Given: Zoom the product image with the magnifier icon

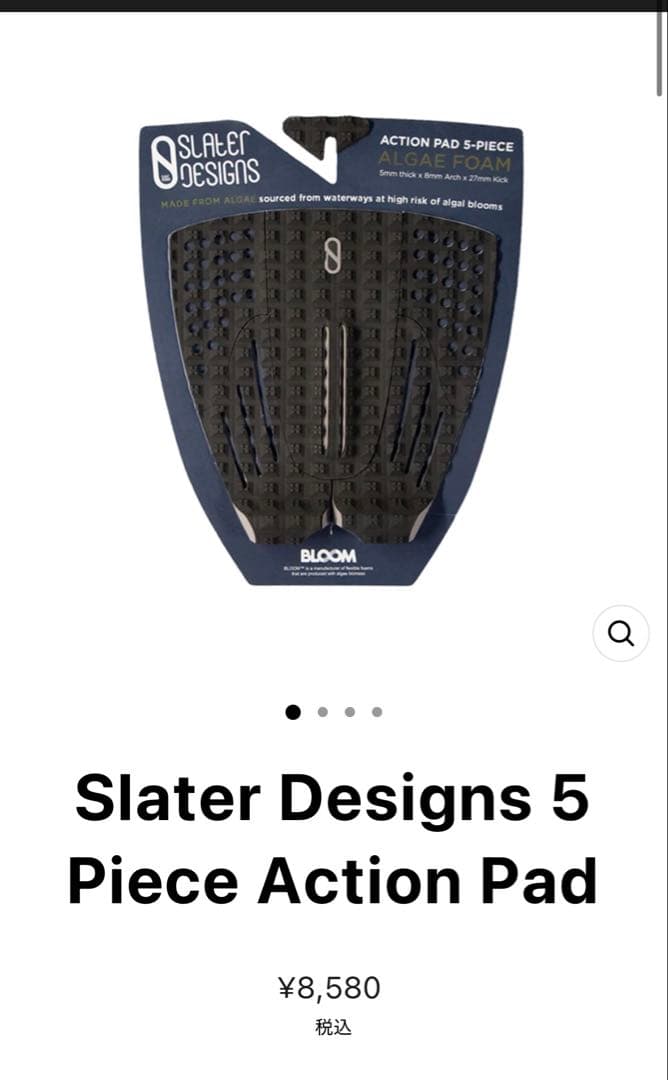Looking at the screenshot, I should coord(621,633).
